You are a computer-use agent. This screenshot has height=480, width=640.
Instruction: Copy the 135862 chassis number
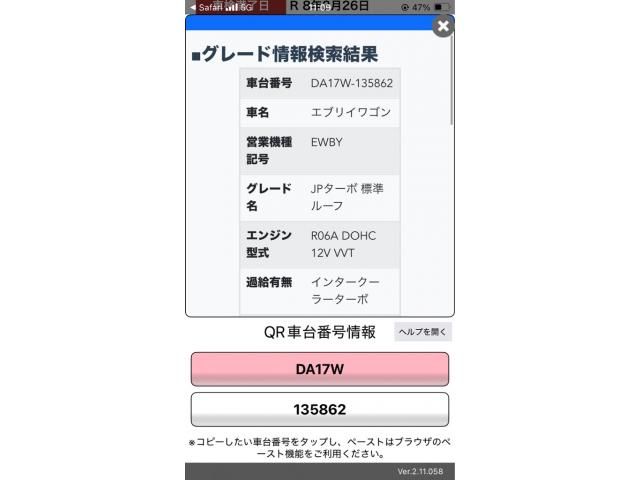[320, 409]
